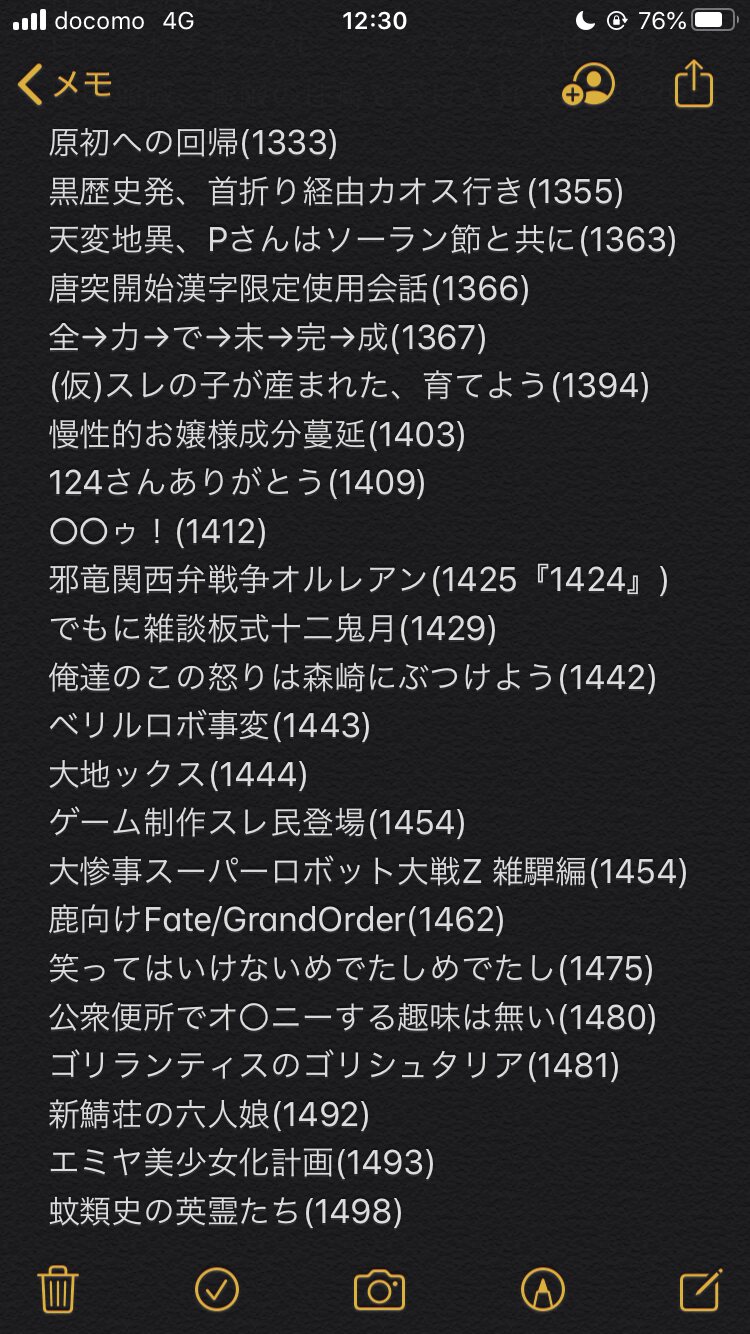750x1334 pixels.
Task: Open the share sheet
Action: pyautogui.click(x=694, y=84)
